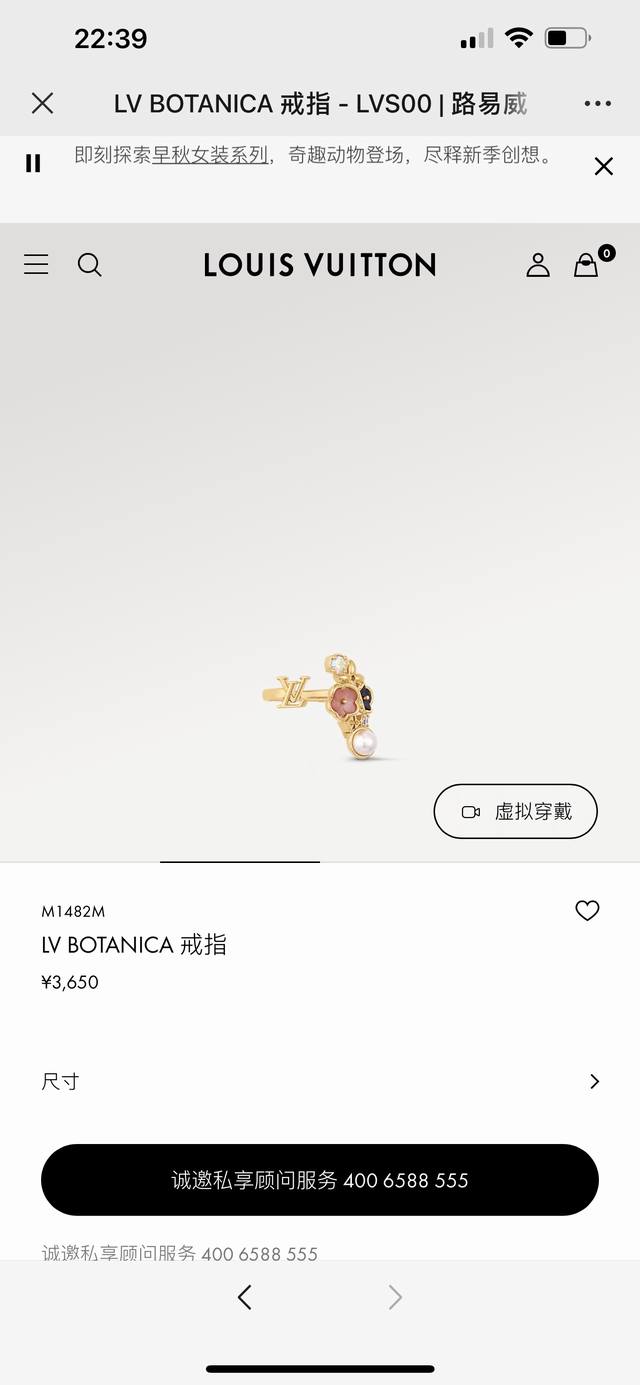Tap the 虚拟穿戴 virtual try-on button
This screenshot has height=1385, width=640.
point(515,811)
